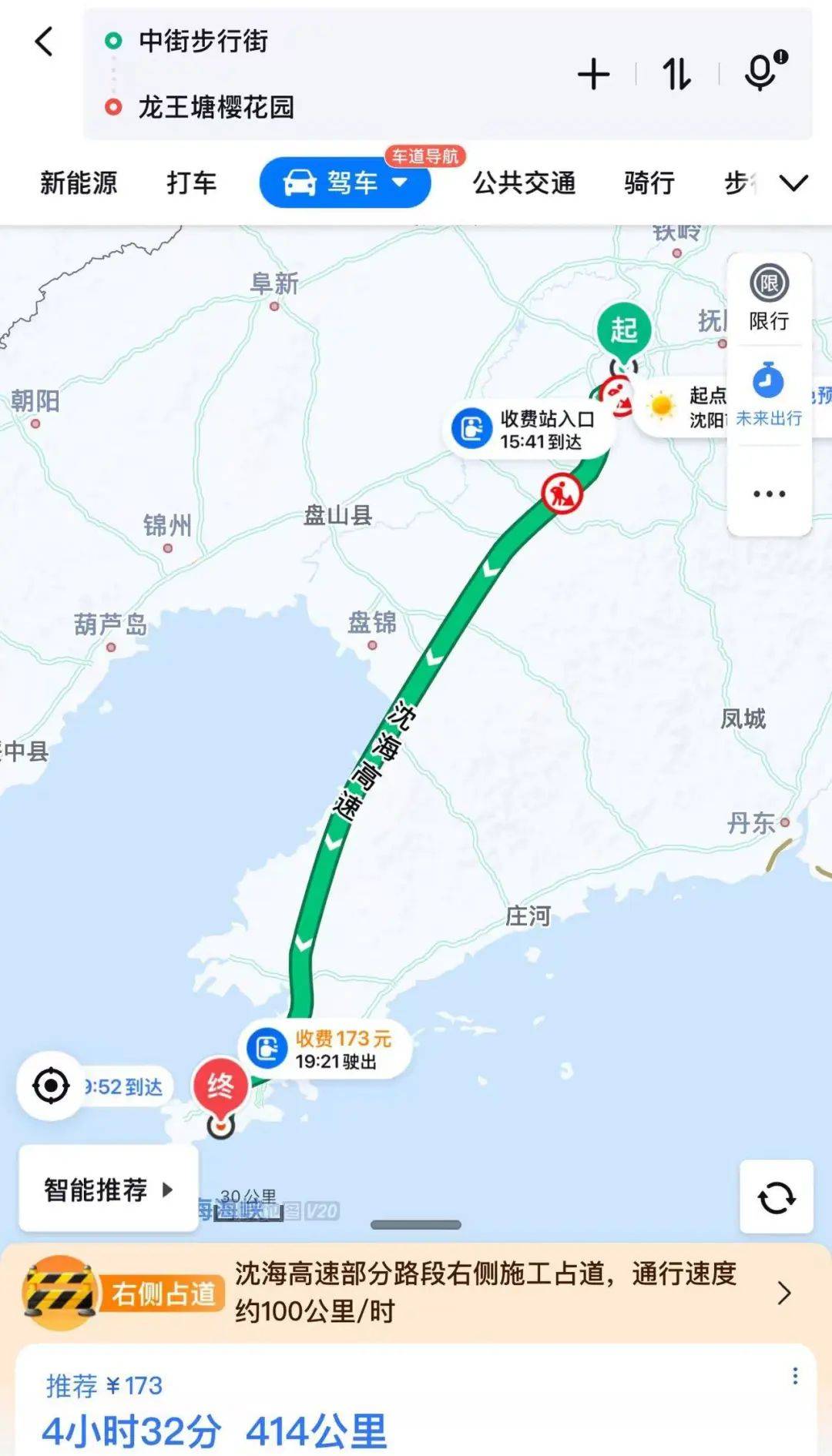Switch to the 公共交通 tab
This screenshot has width=832, height=1456.
coord(524,183)
